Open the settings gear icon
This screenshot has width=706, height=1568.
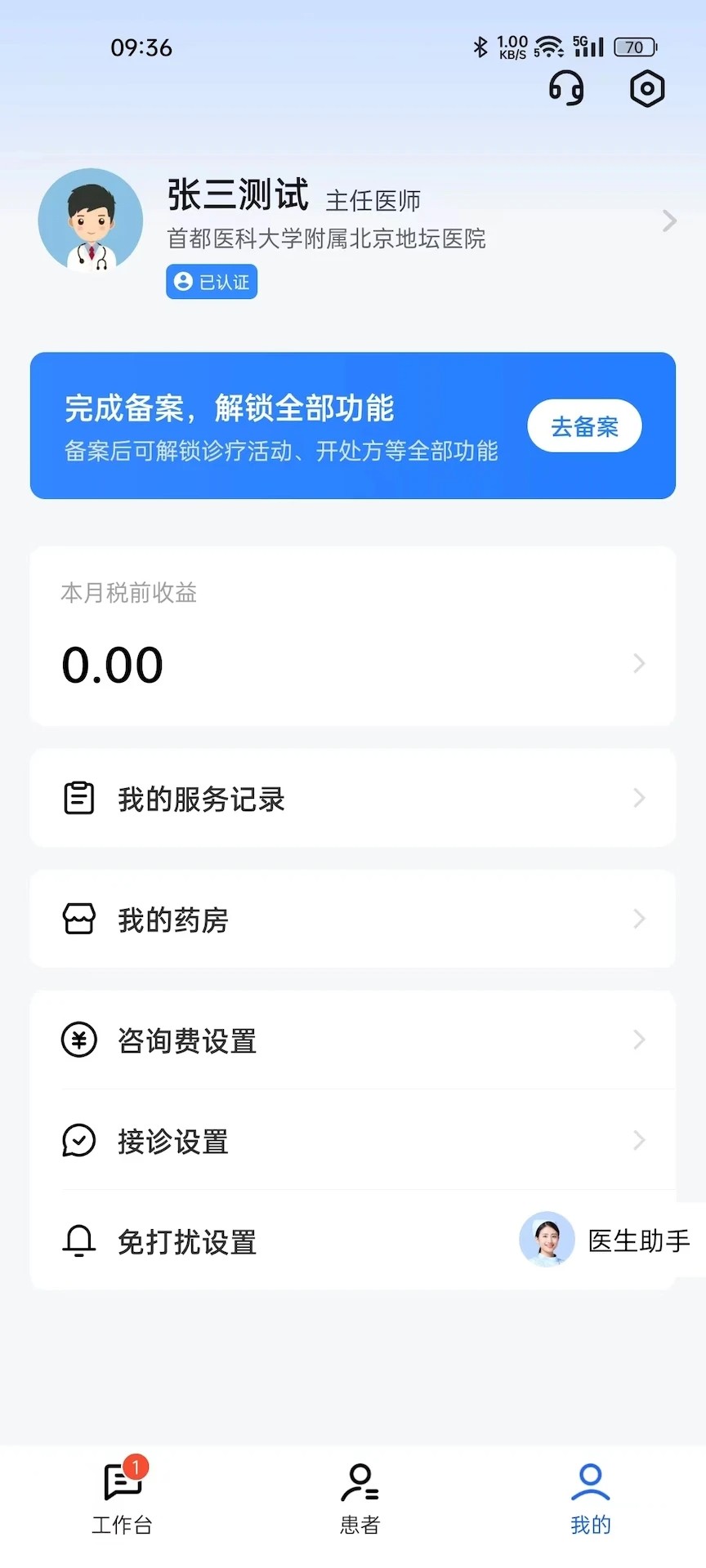pyautogui.click(x=646, y=88)
